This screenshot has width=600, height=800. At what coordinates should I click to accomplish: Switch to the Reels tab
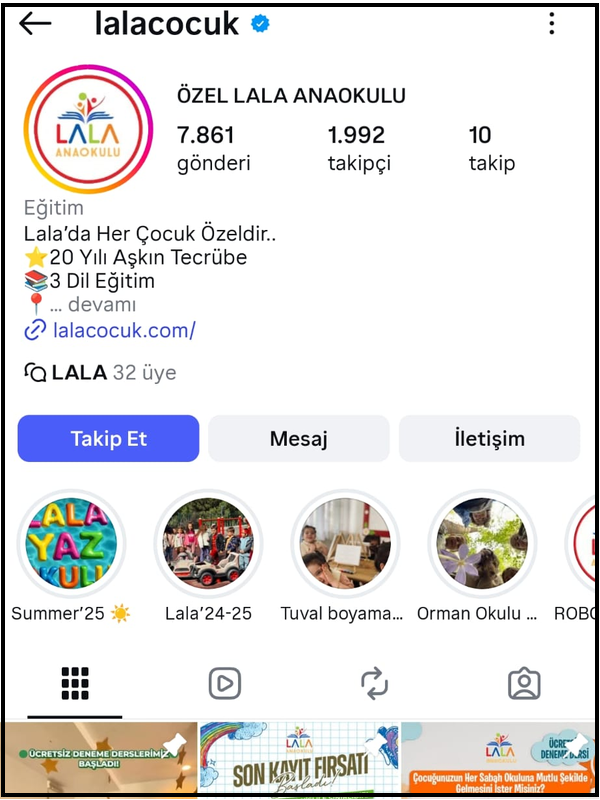click(x=225, y=683)
